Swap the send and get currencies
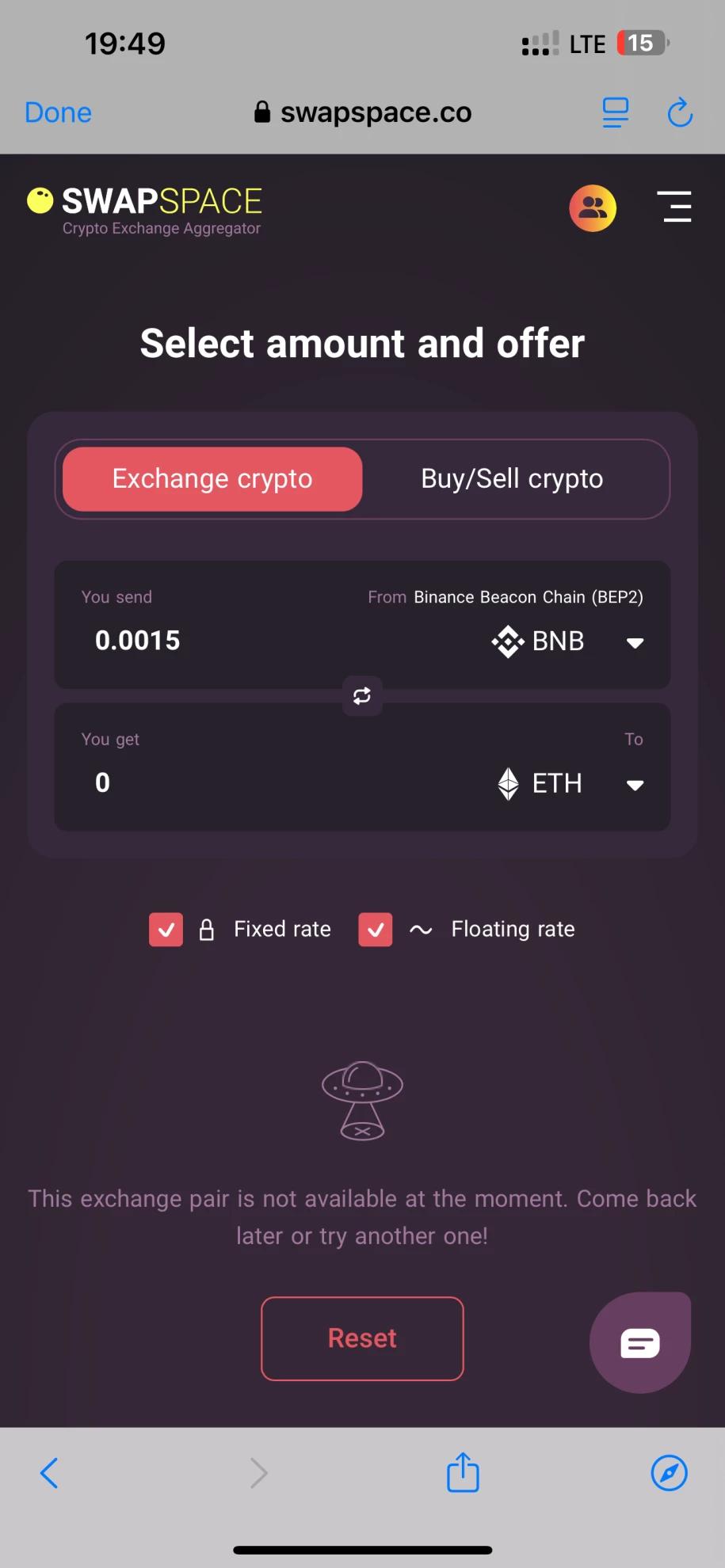 pyautogui.click(x=362, y=696)
